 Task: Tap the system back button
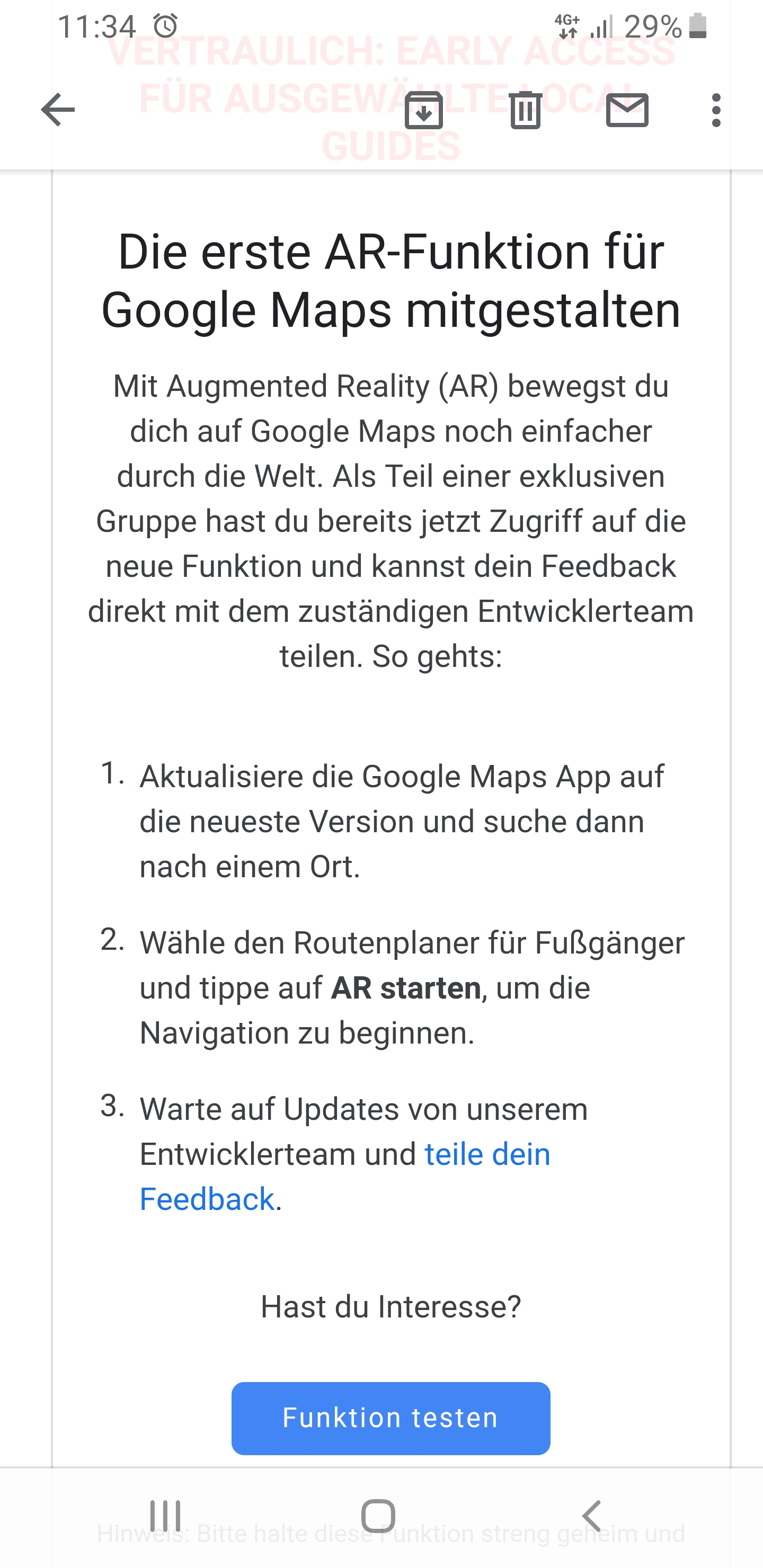coord(592,1516)
